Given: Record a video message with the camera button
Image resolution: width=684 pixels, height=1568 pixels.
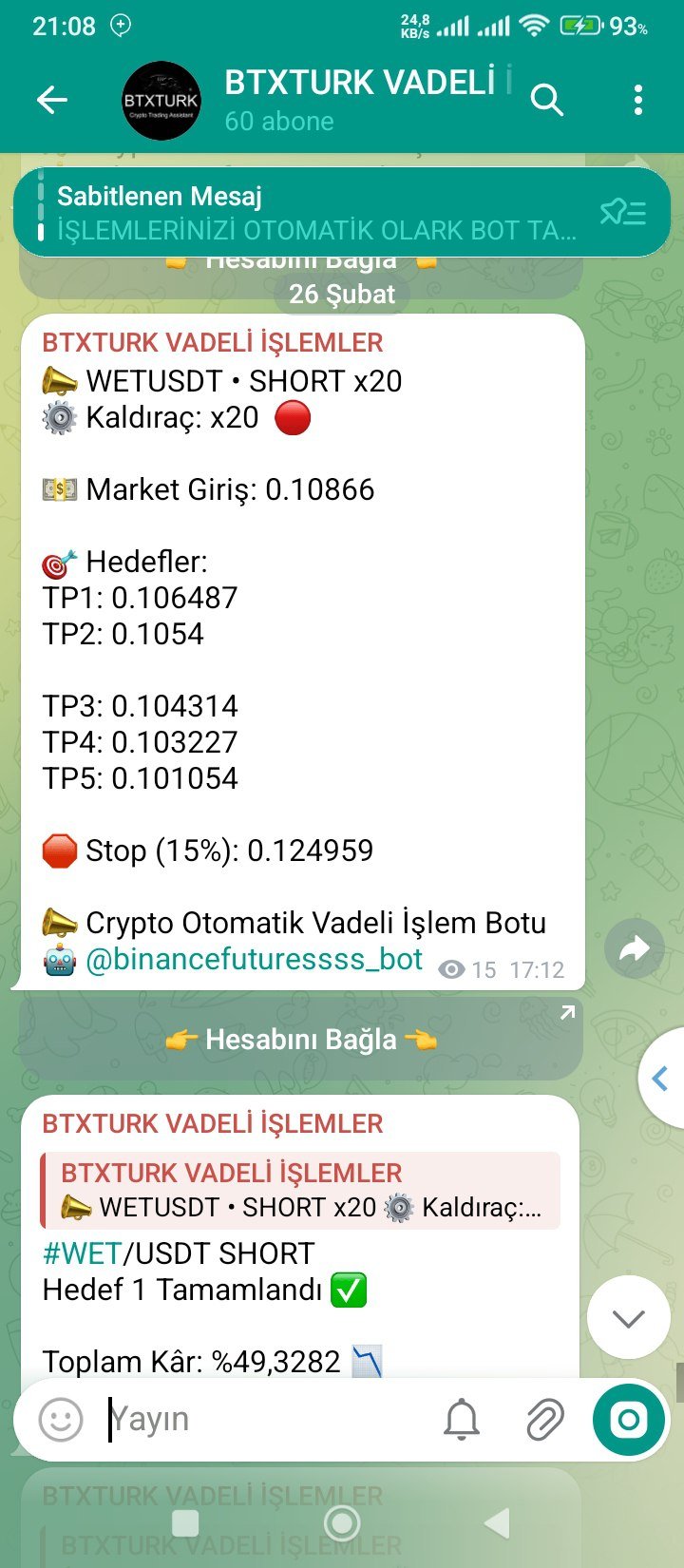Looking at the screenshot, I should tap(628, 1419).
